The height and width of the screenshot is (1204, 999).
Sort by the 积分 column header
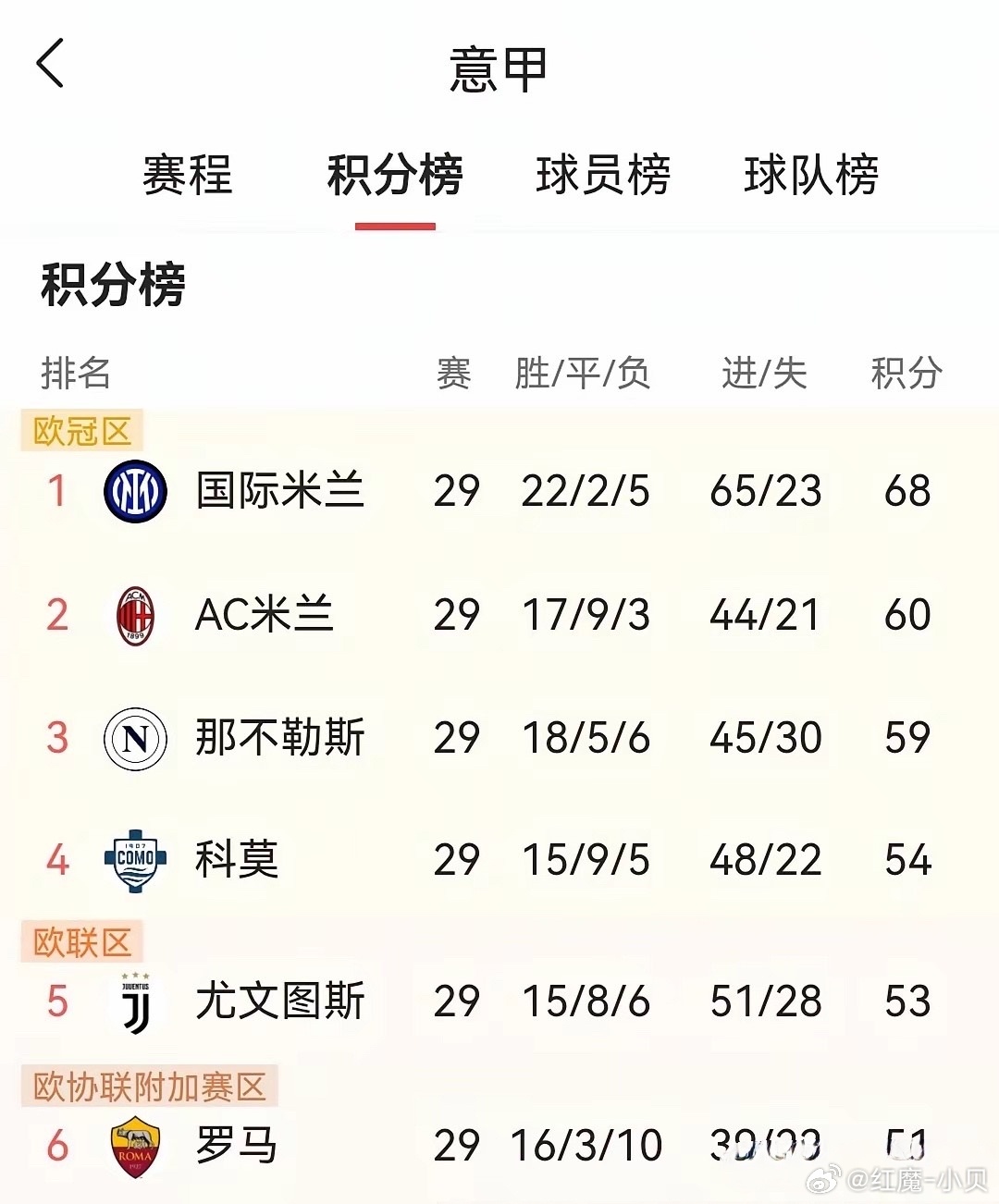click(905, 374)
